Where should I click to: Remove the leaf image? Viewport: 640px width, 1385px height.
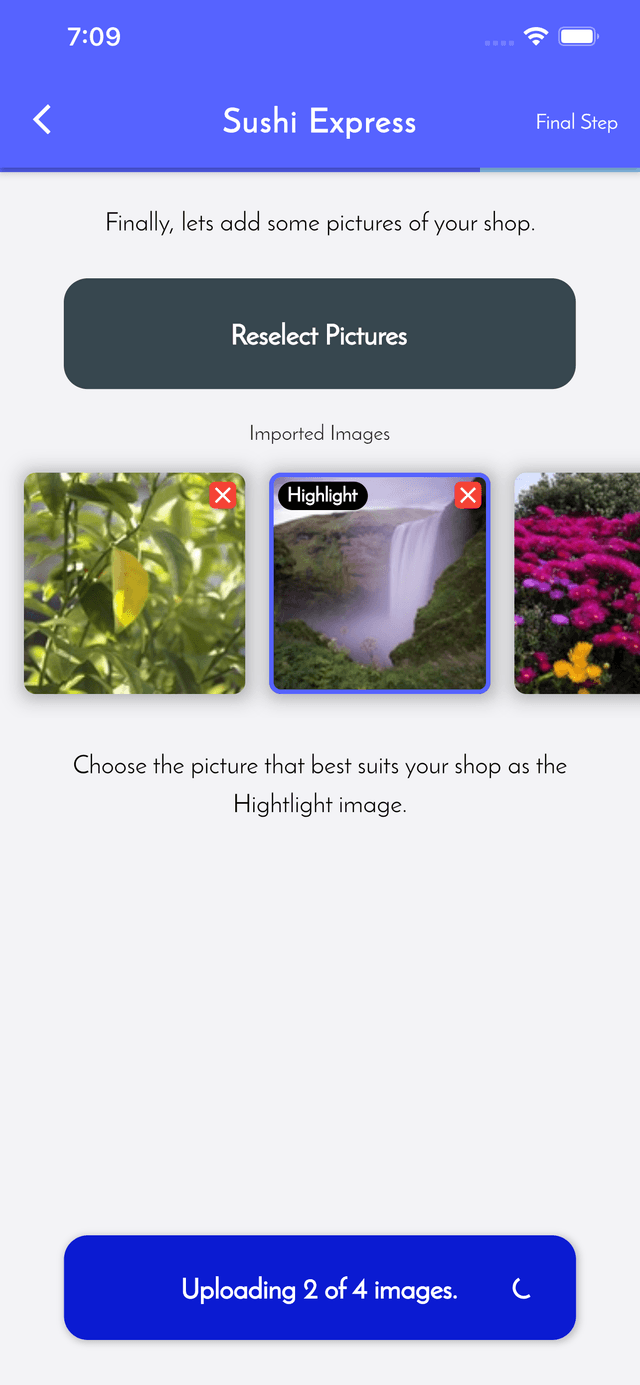pyautogui.click(x=222, y=495)
